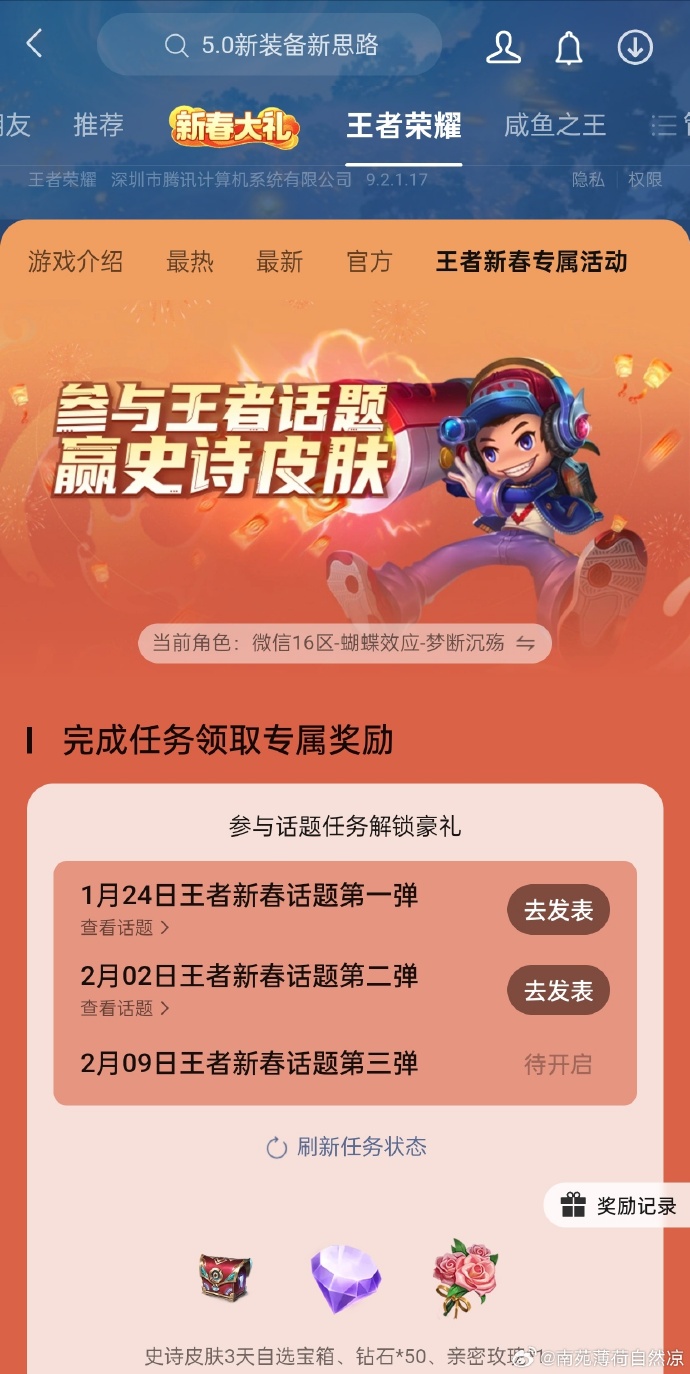
Task: Switch to 官方 sub-tab
Action: pyautogui.click(x=369, y=262)
